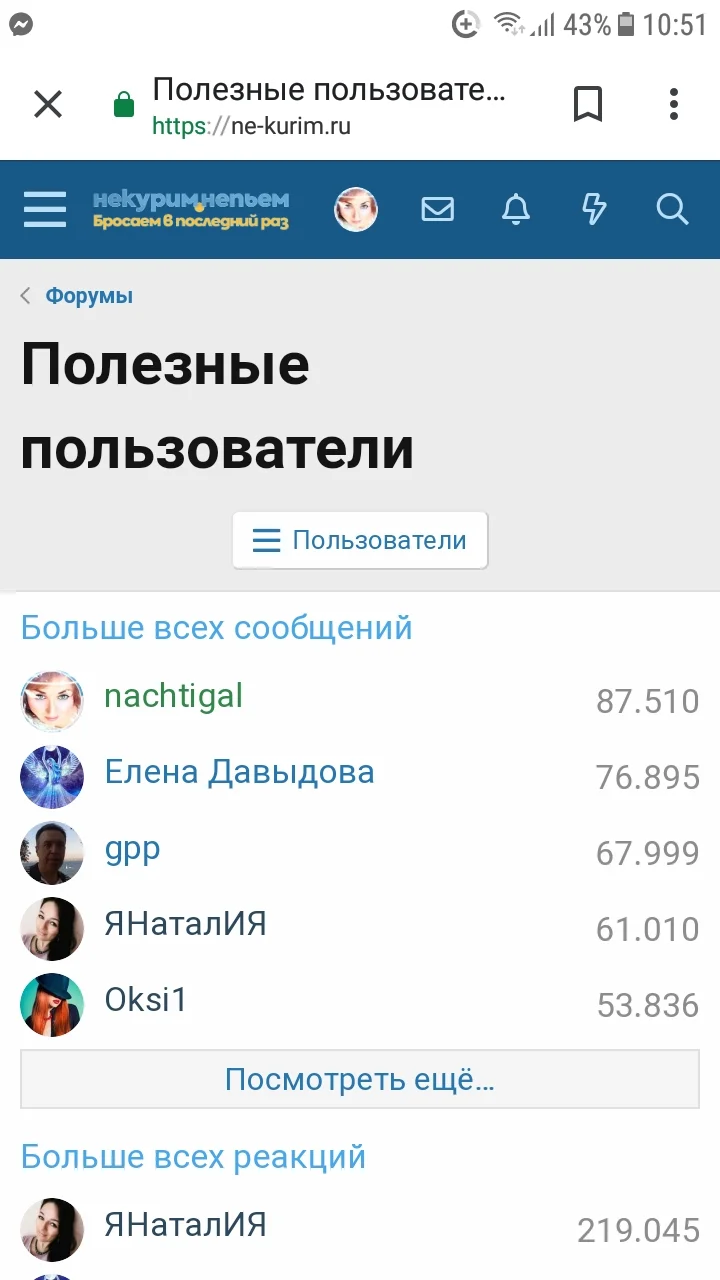Check notifications via the bell icon
The width and height of the screenshot is (720, 1280).
point(516,210)
